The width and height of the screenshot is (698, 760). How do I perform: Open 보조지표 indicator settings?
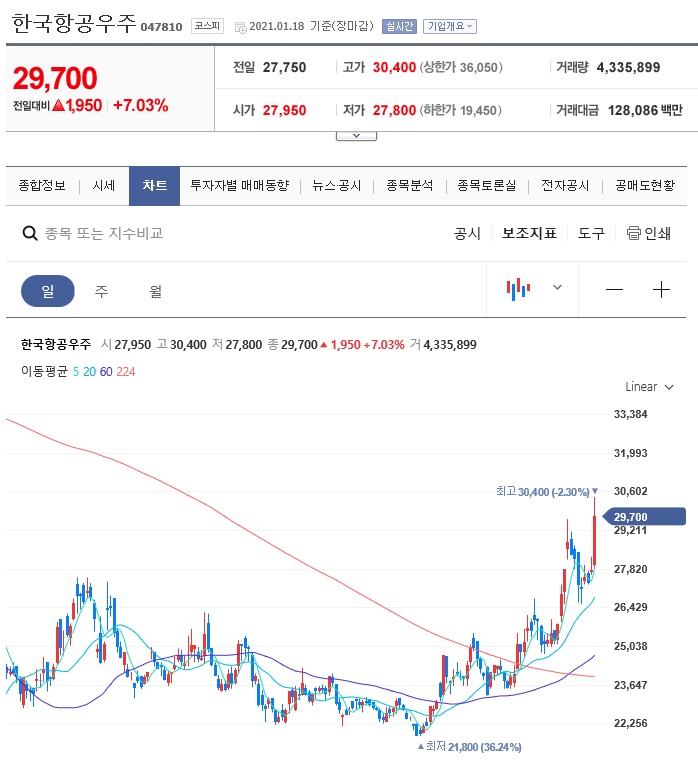click(x=529, y=233)
